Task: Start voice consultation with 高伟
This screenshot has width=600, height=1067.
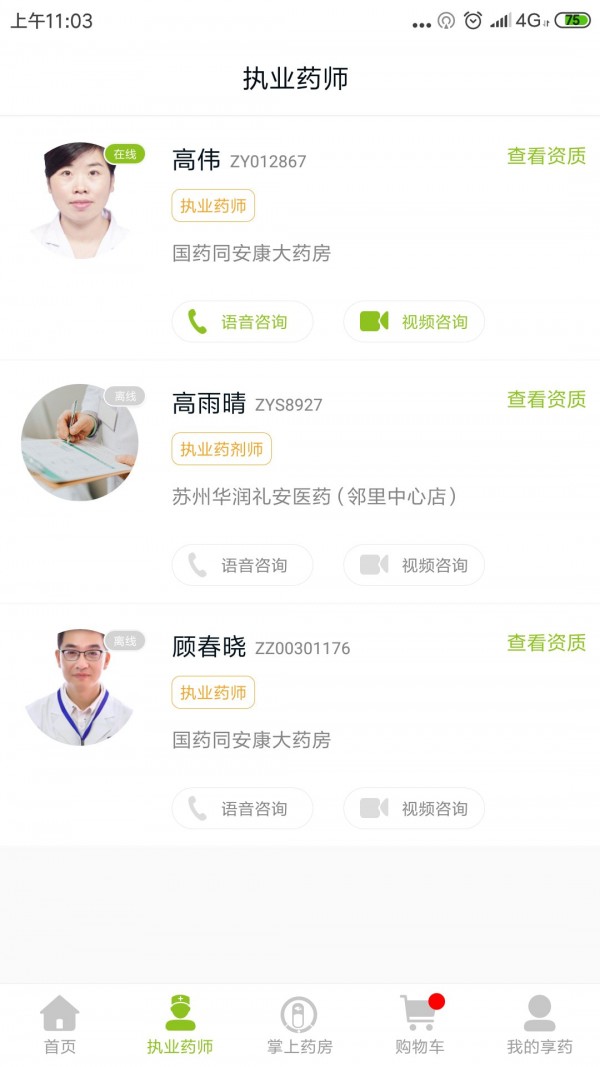Action: [x=242, y=322]
